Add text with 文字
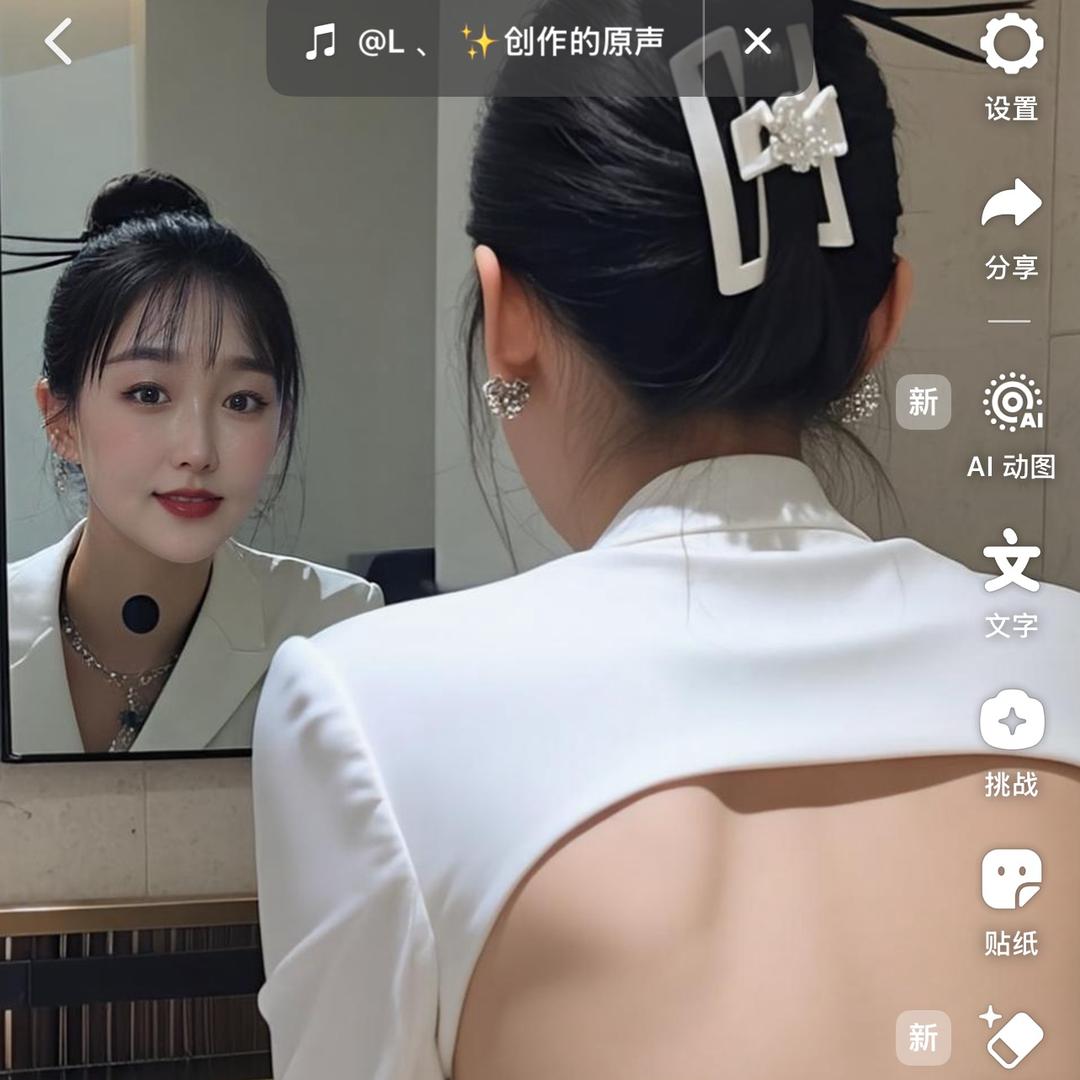The height and width of the screenshot is (1080, 1080). click(x=1011, y=582)
